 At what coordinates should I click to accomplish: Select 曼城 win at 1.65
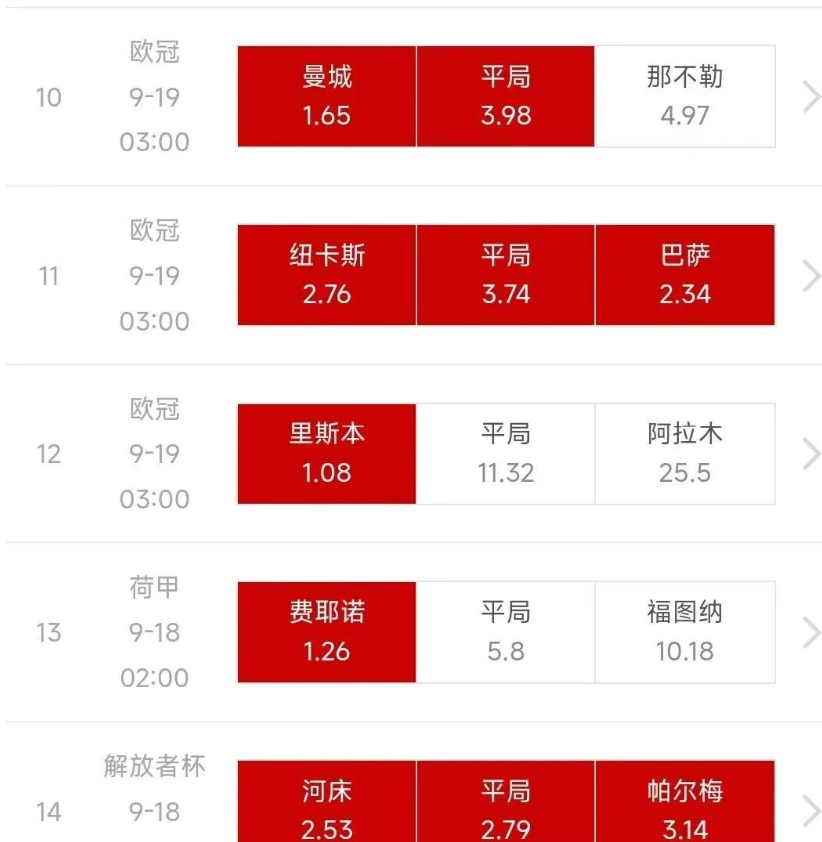click(x=327, y=96)
